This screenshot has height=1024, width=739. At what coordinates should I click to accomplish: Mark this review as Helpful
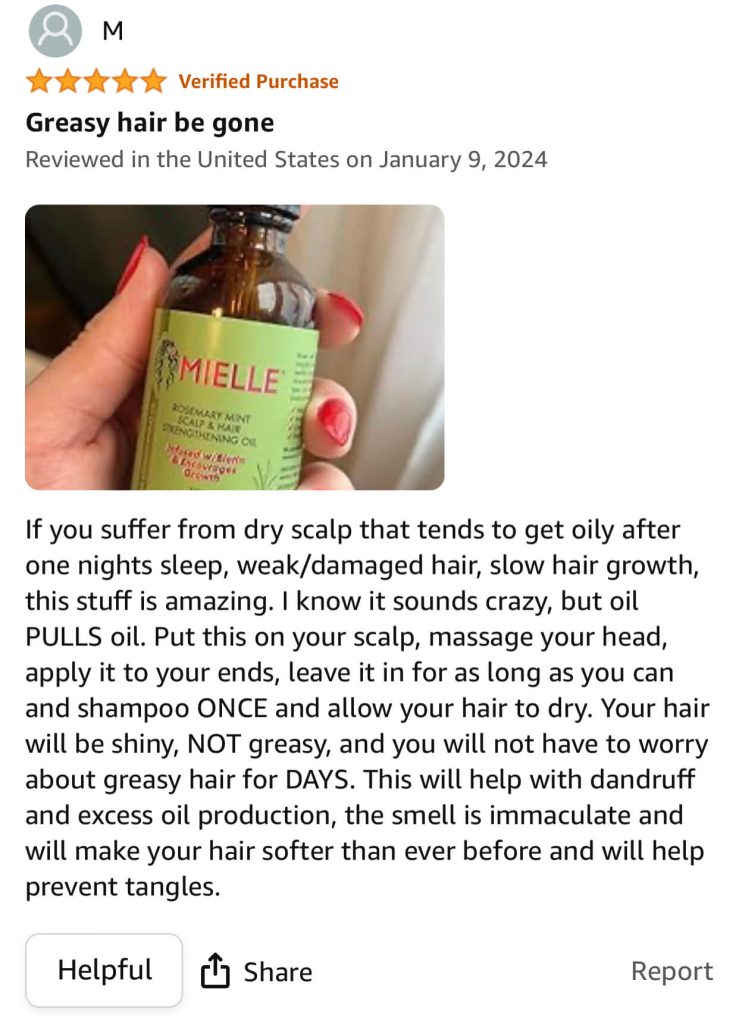click(104, 970)
